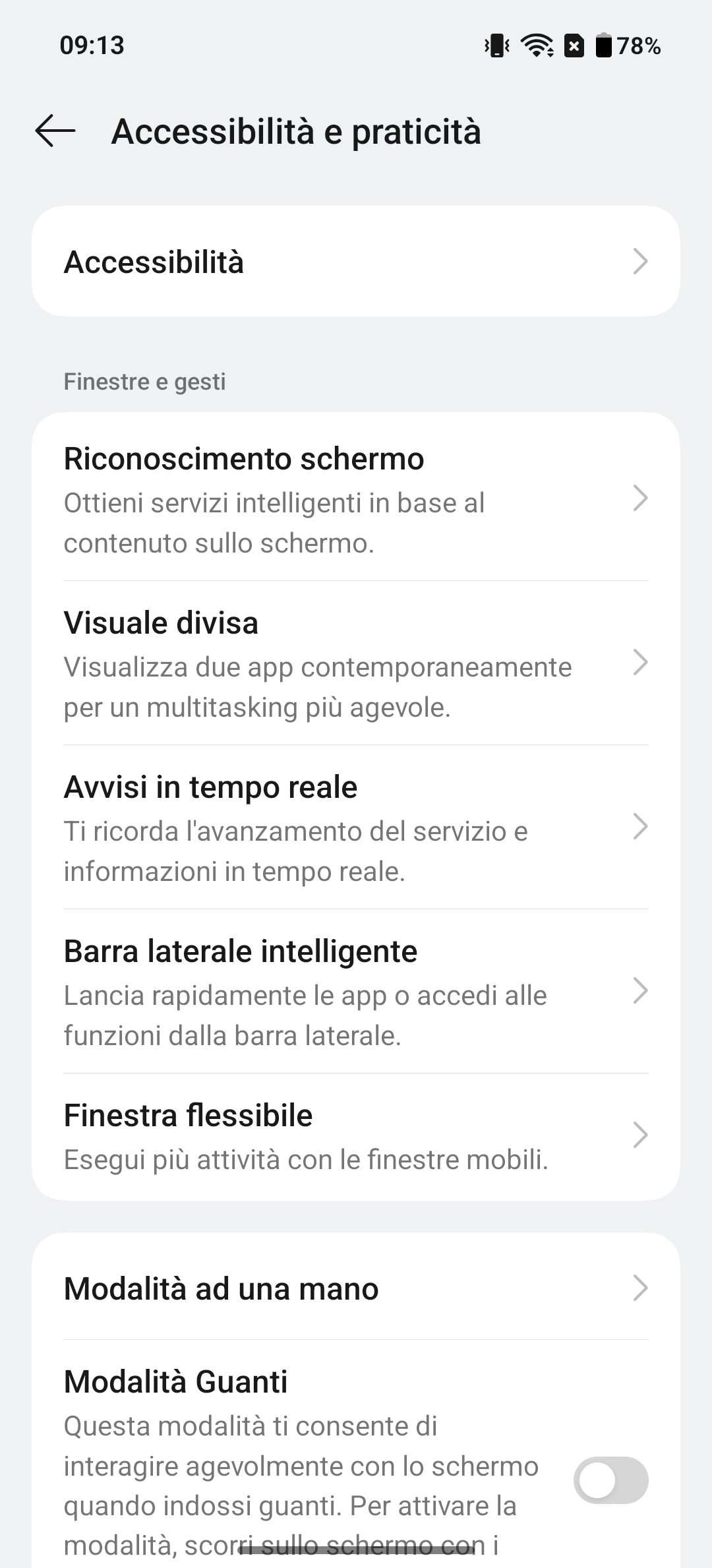Enable the Modalità Guanti switch
The width and height of the screenshot is (712, 1568).
(610, 1480)
